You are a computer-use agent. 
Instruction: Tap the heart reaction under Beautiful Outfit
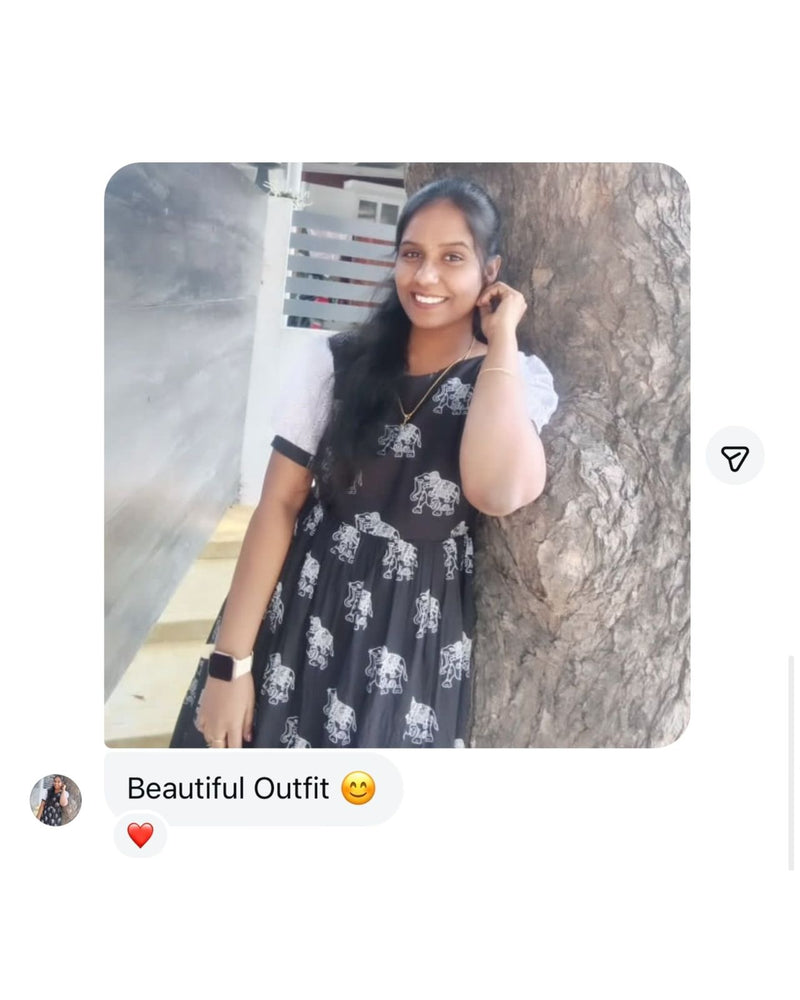[140, 835]
